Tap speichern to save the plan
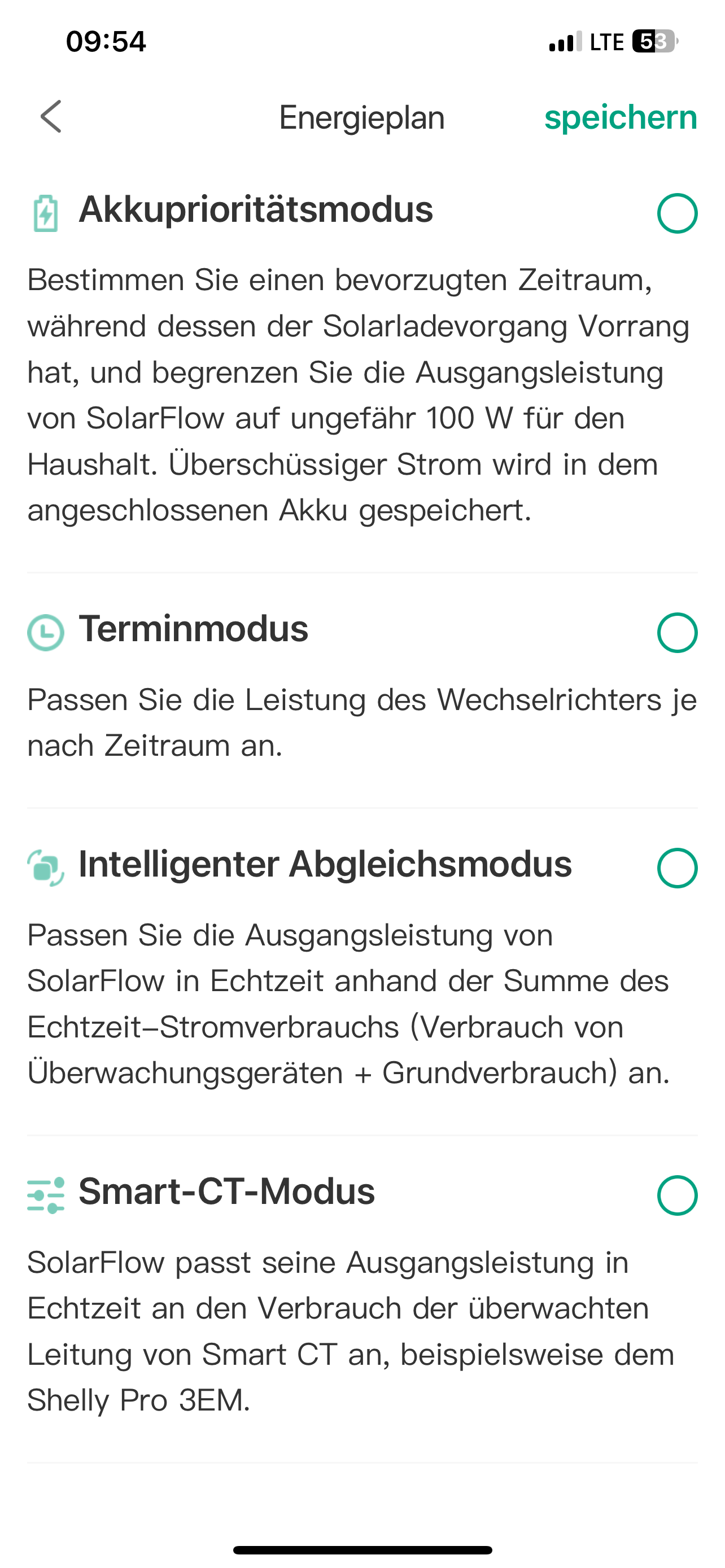Image resolution: width=725 pixels, height=1568 pixels. (621, 117)
